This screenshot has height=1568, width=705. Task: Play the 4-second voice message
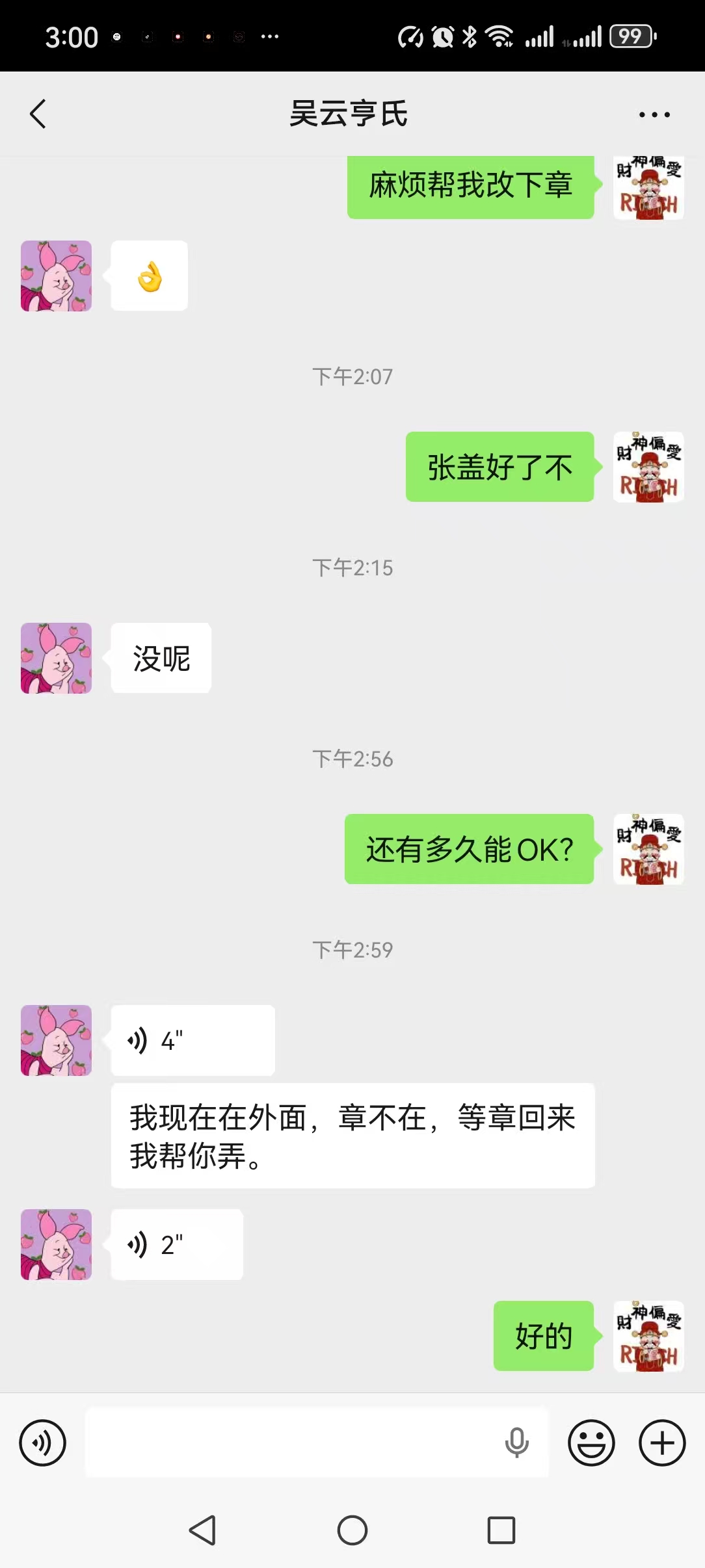193,1040
